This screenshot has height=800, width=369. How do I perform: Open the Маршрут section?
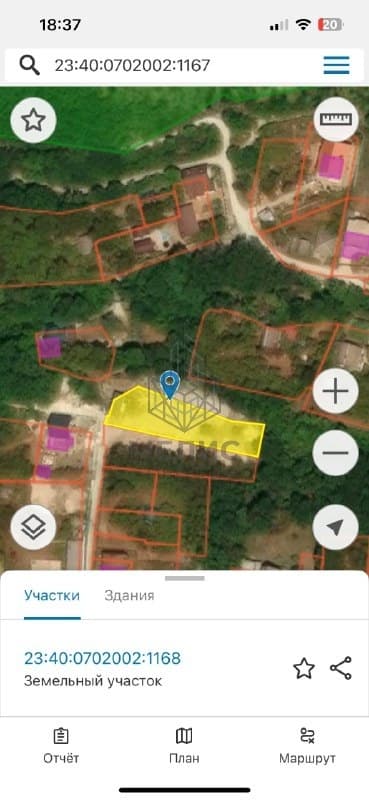(x=307, y=745)
